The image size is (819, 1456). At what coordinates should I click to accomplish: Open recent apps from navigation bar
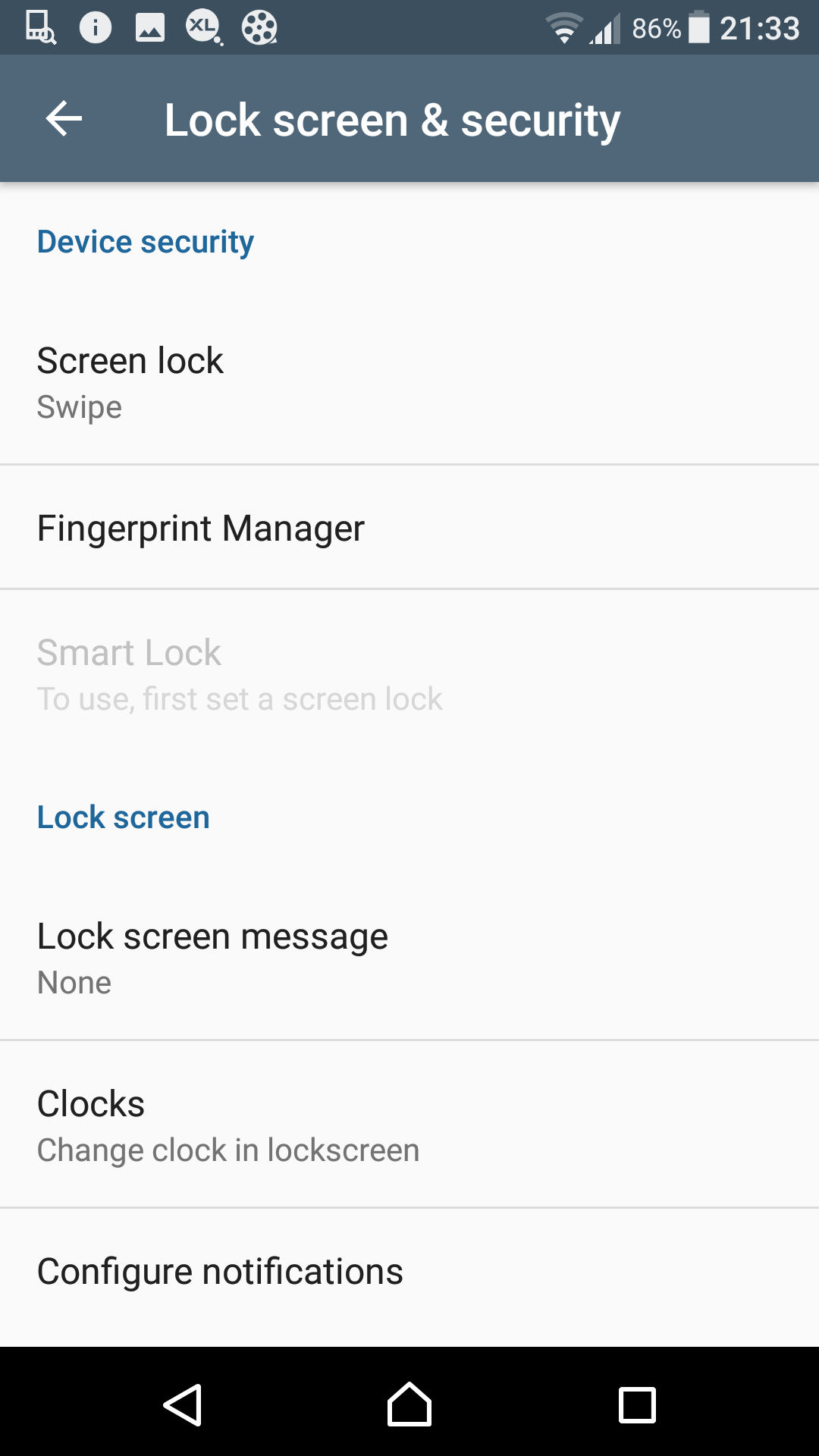click(x=637, y=1405)
